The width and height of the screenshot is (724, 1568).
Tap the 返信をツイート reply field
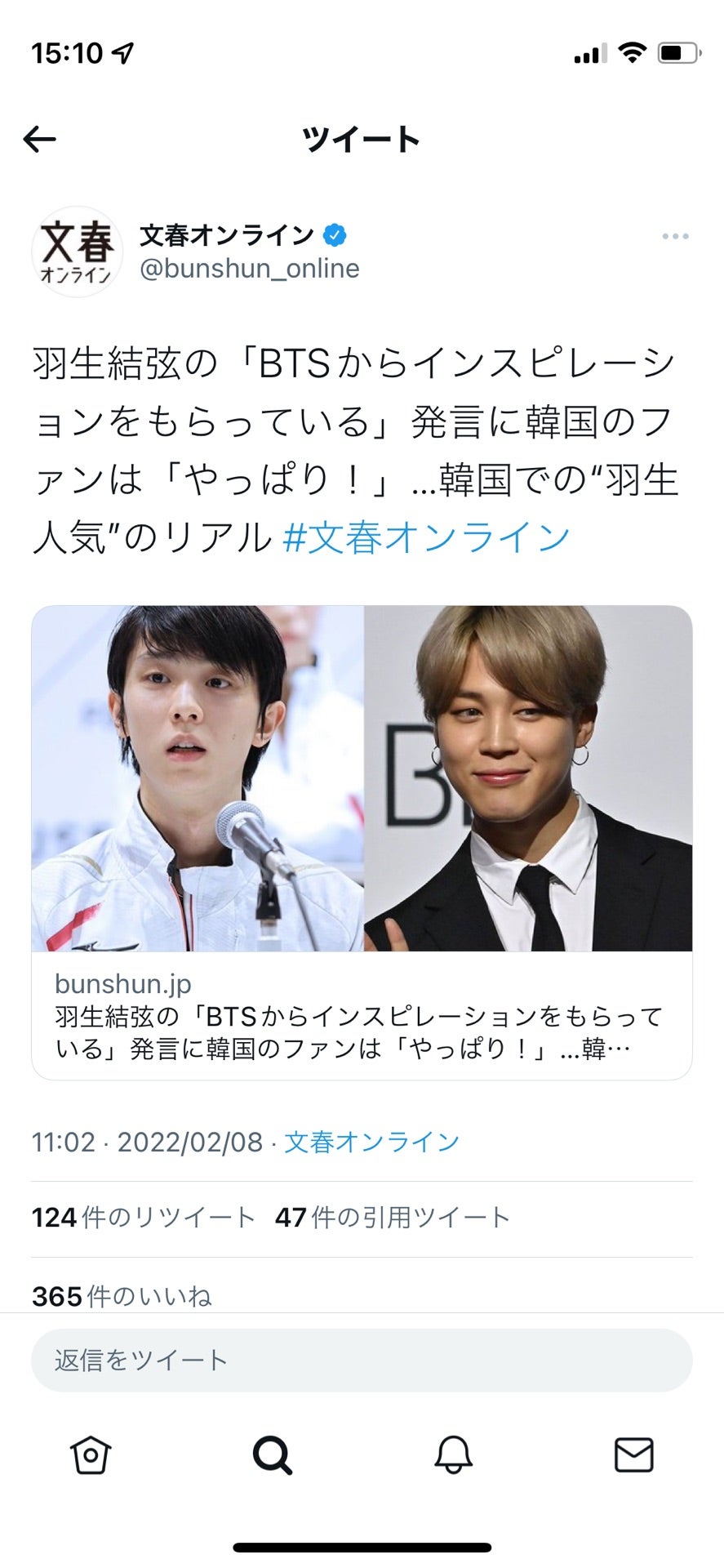pos(362,1360)
